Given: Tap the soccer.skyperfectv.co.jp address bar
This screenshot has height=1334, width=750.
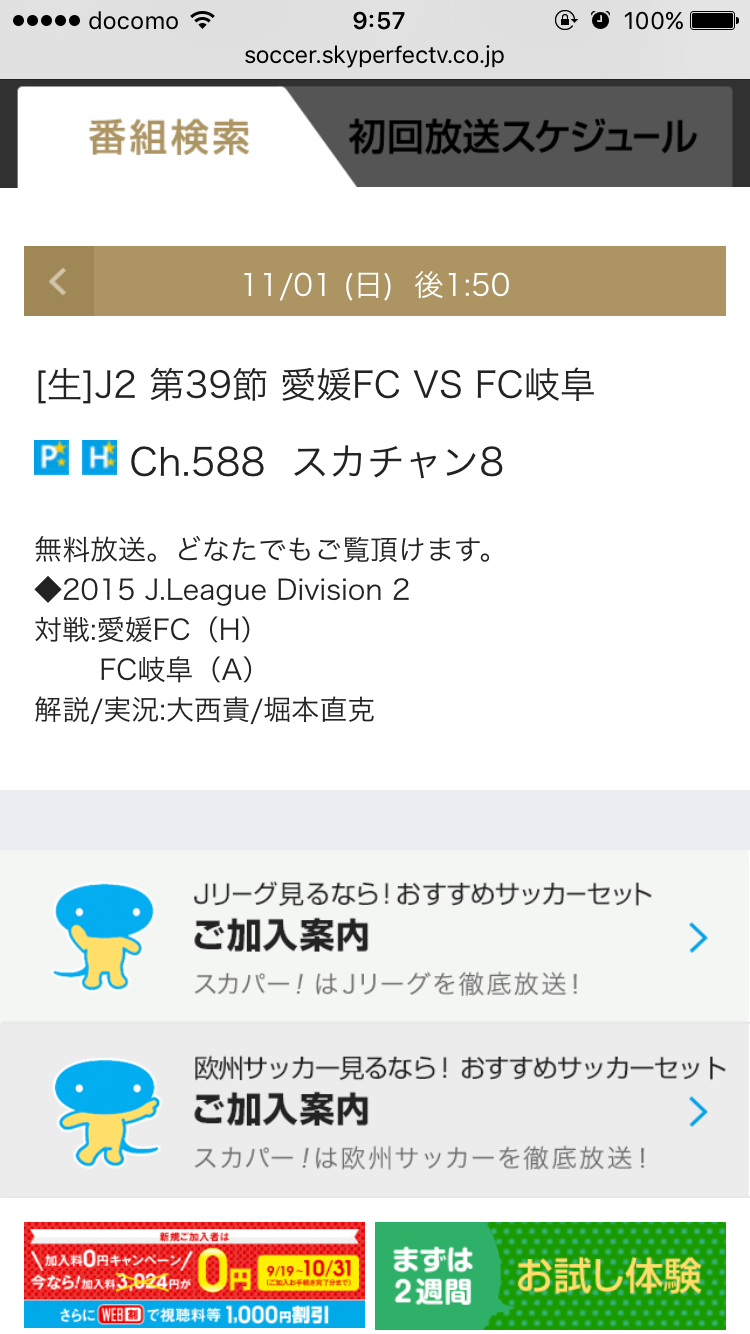Looking at the screenshot, I should coord(375,55).
